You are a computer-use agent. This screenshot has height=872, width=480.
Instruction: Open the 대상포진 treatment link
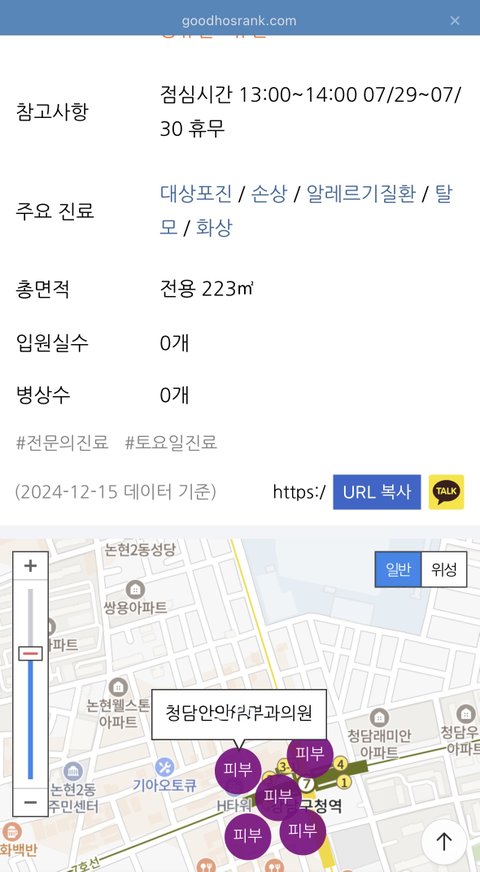point(196,194)
